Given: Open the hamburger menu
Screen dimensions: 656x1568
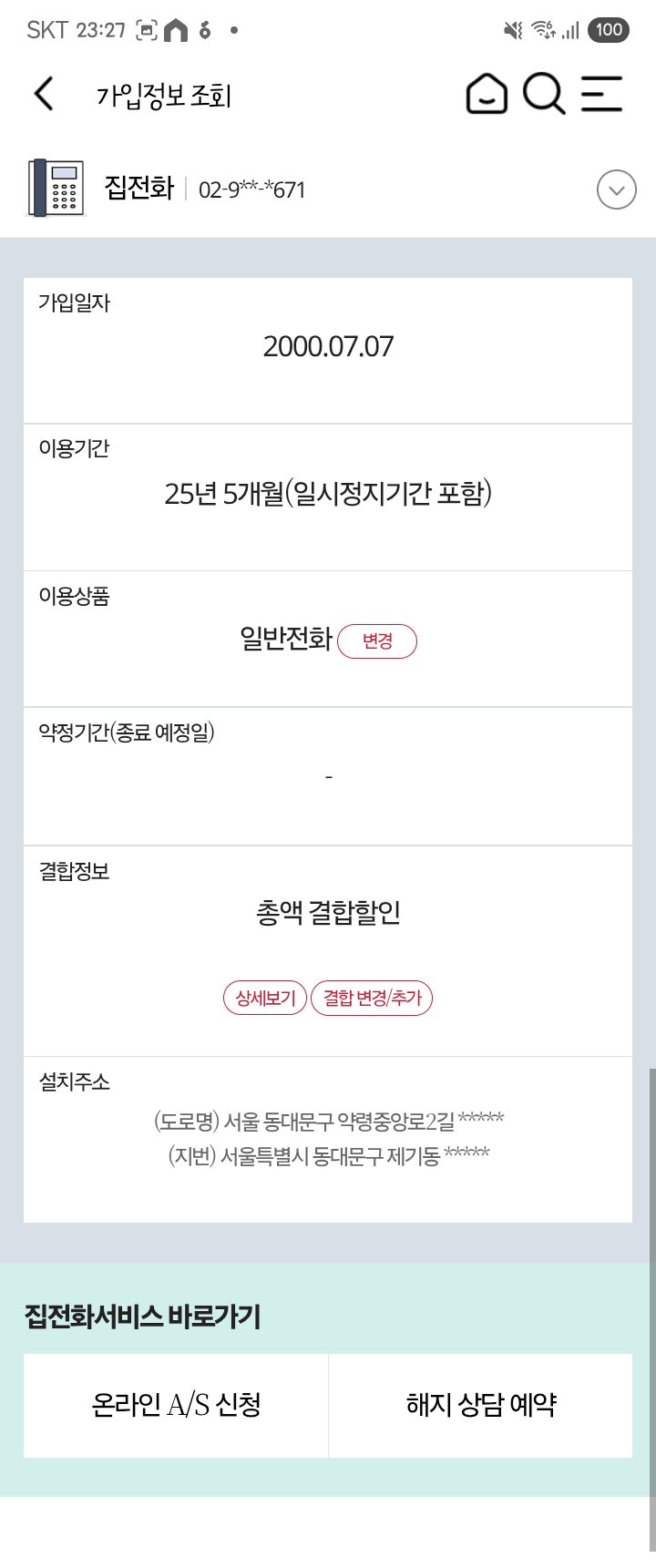Looking at the screenshot, I should (601, 94).
